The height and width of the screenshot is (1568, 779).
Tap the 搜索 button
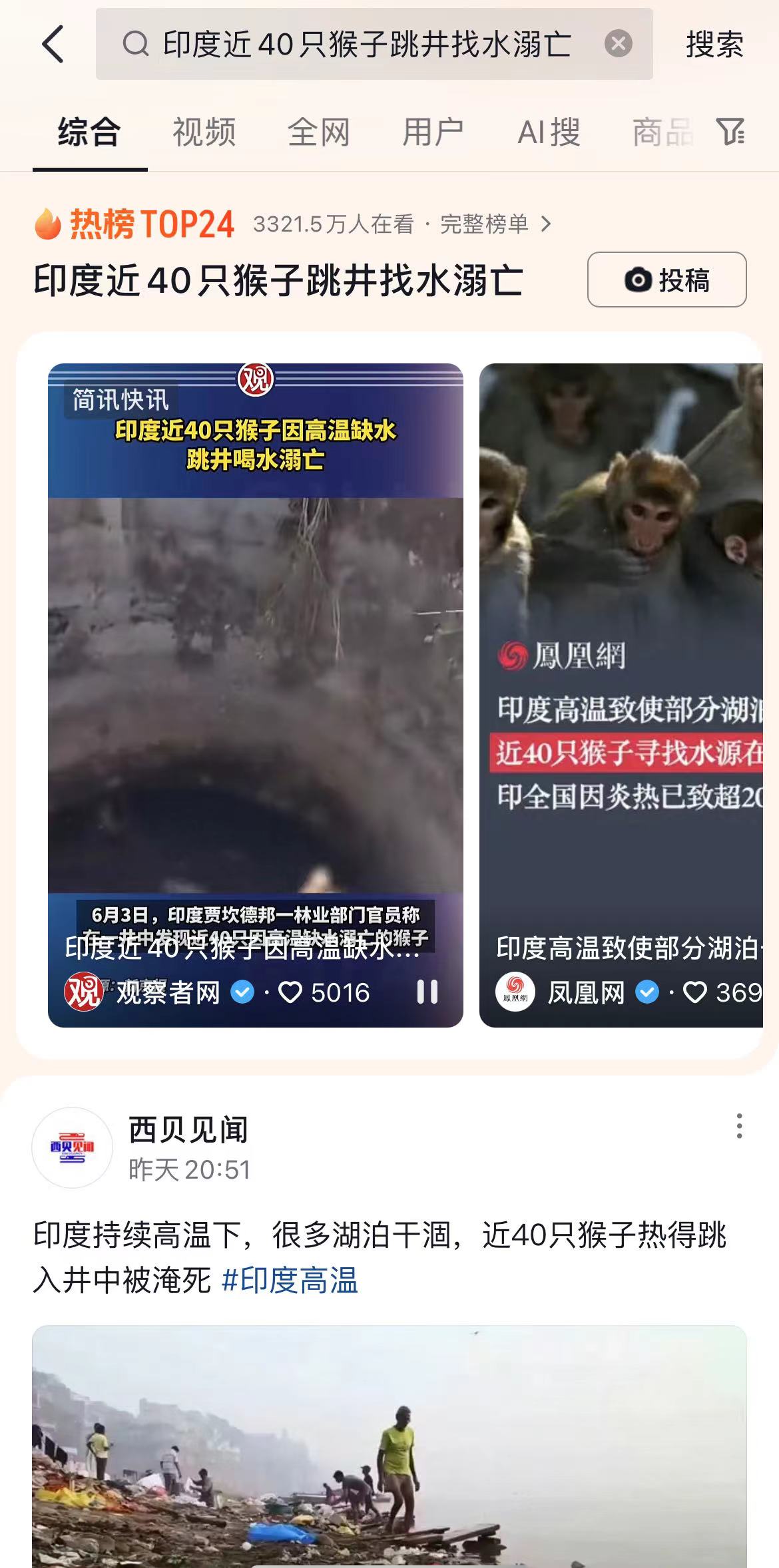tap(714, 45)
